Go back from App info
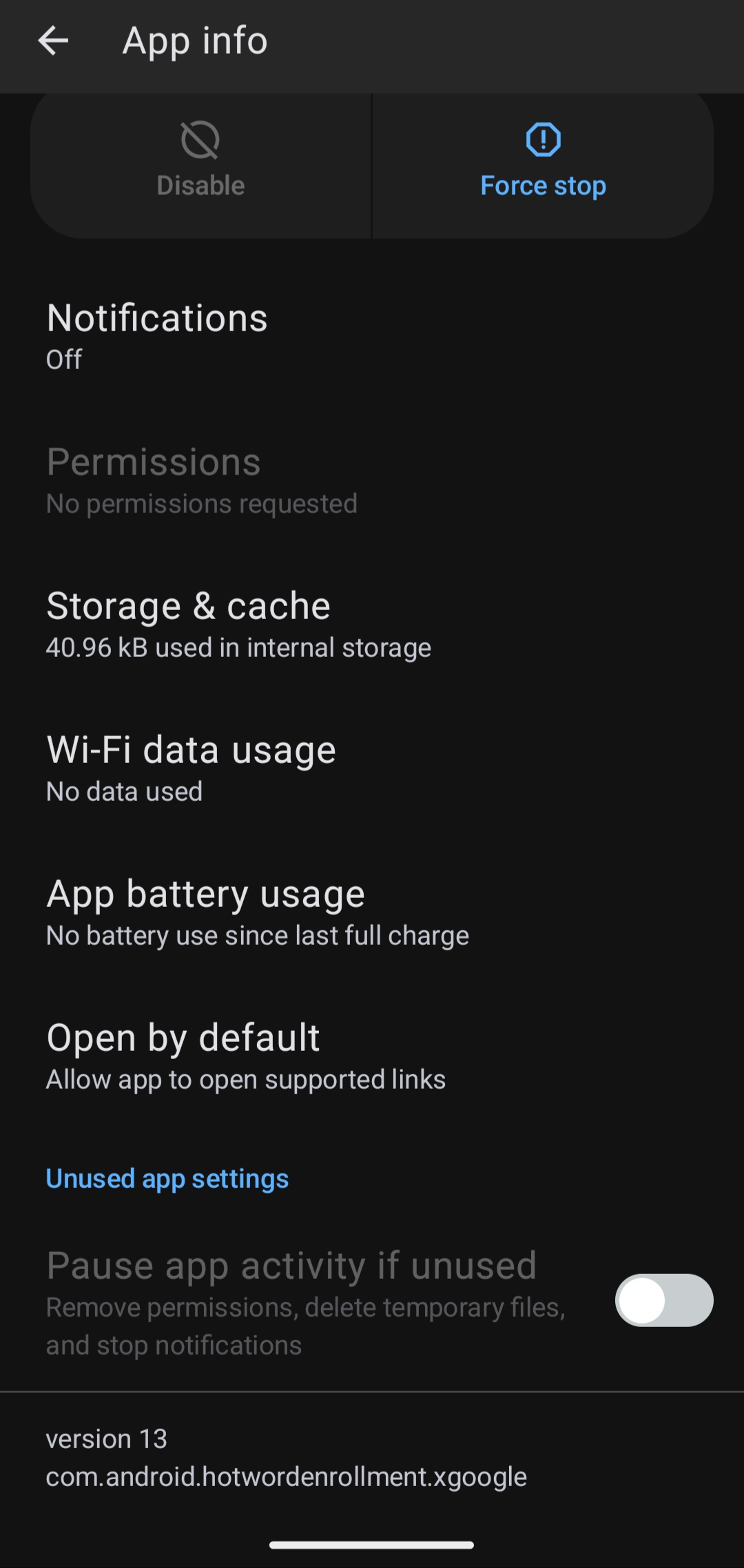 [53, 41]
